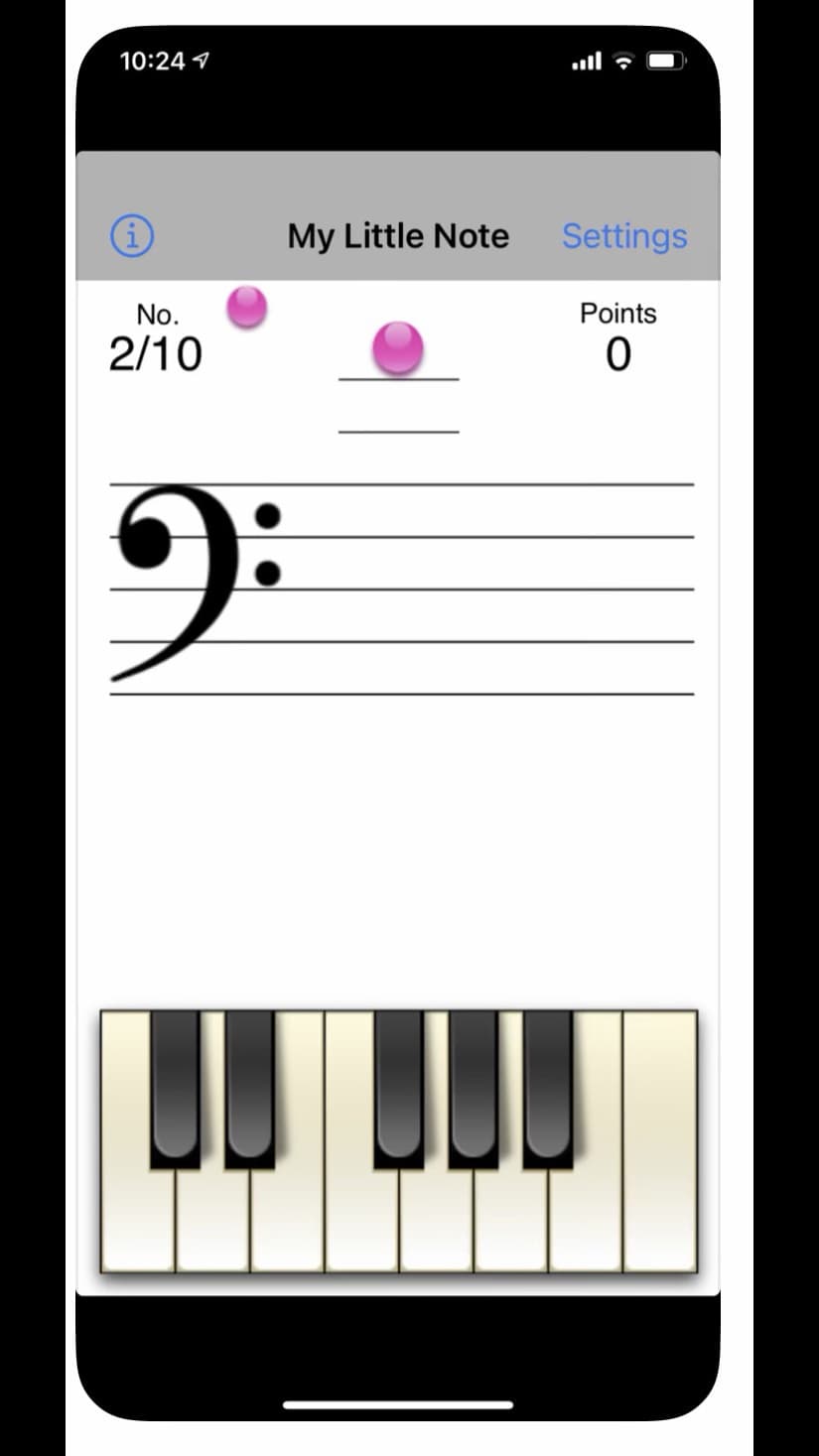The height and width of the screenshot is (1456, 819).
Task: Tap the highest C white piano key
Action: click(660, 1221)
